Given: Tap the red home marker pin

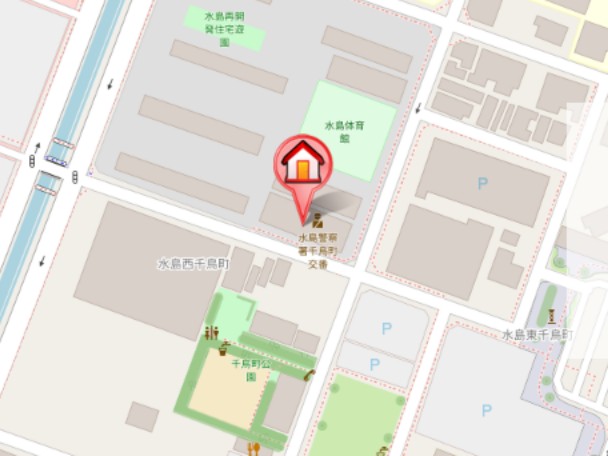Looking at the screenshot, I should [301, 164].
